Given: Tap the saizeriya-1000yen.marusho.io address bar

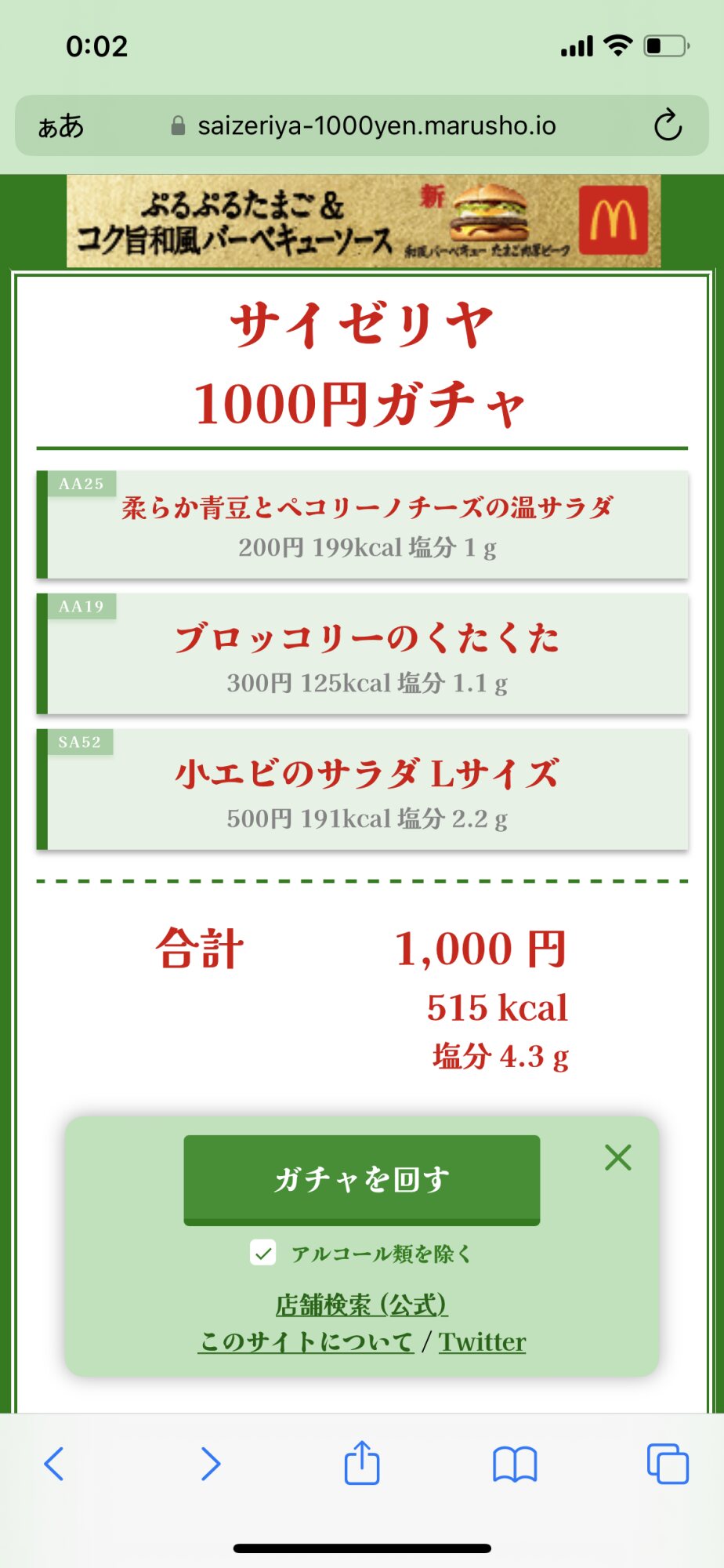Looking at the screenshot, I should [x=363, y=125].
